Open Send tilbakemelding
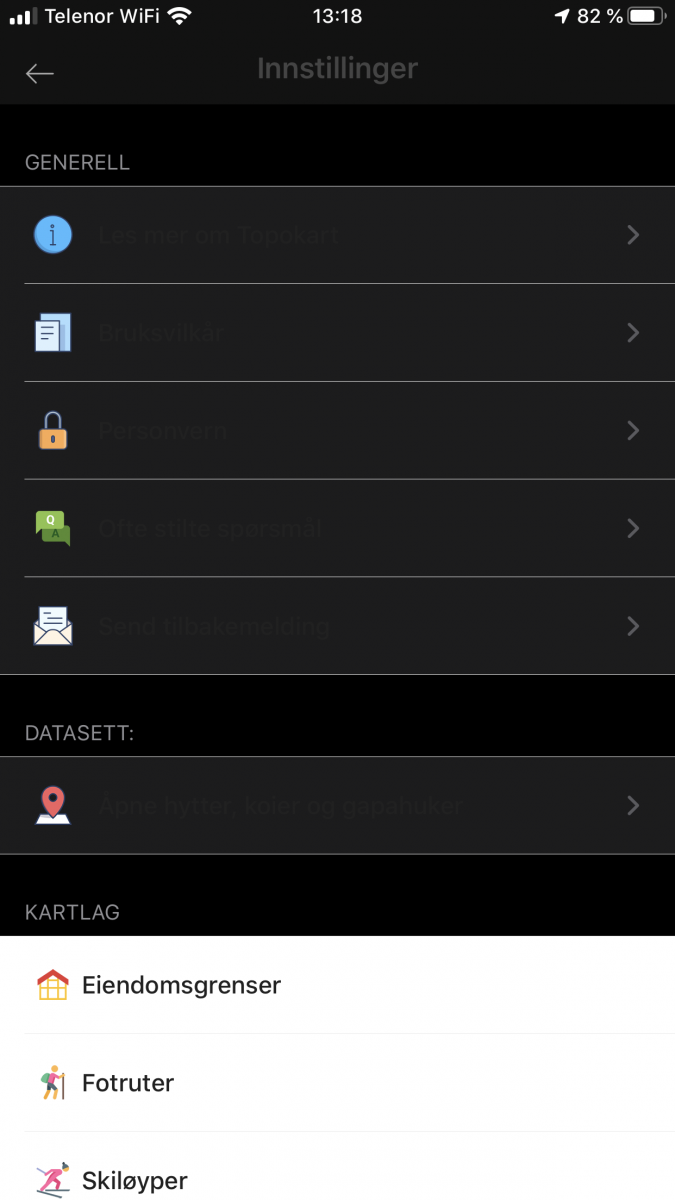The height and width of the screenshot is (1200, 675). (x=337, y=627)
